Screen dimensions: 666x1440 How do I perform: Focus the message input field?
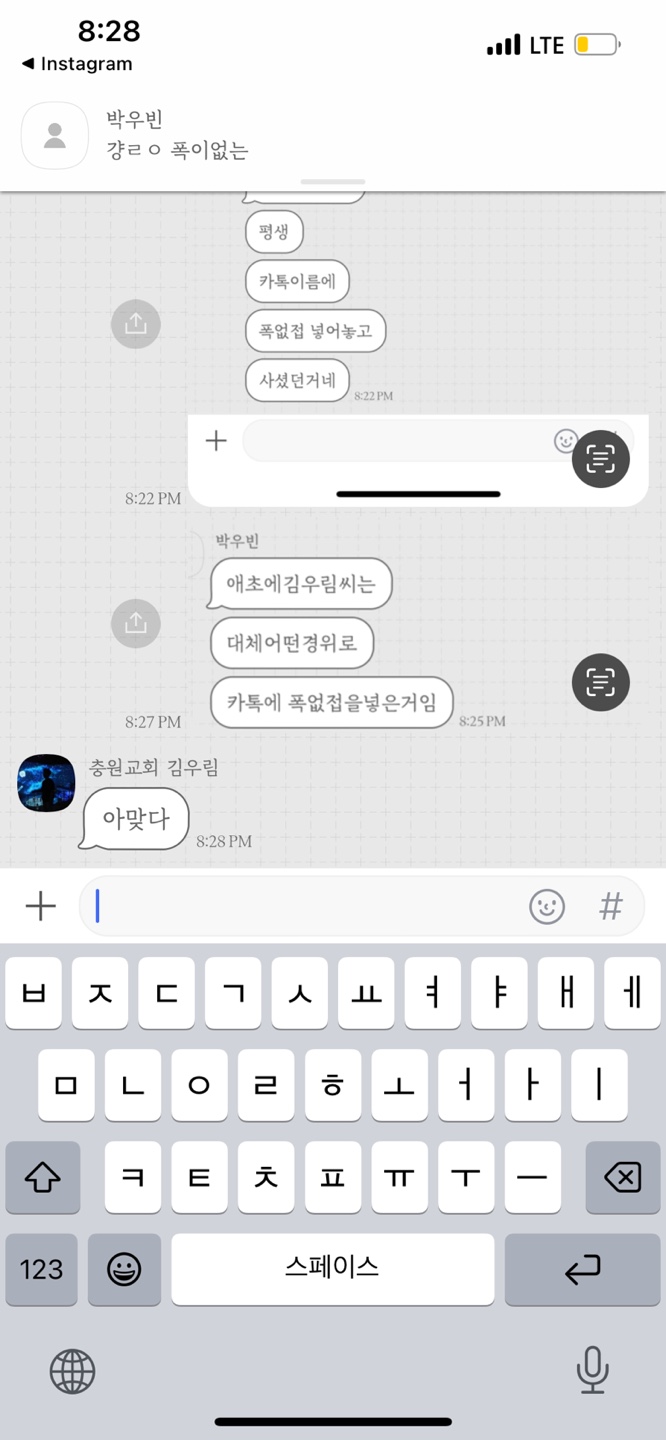[300, 906]
